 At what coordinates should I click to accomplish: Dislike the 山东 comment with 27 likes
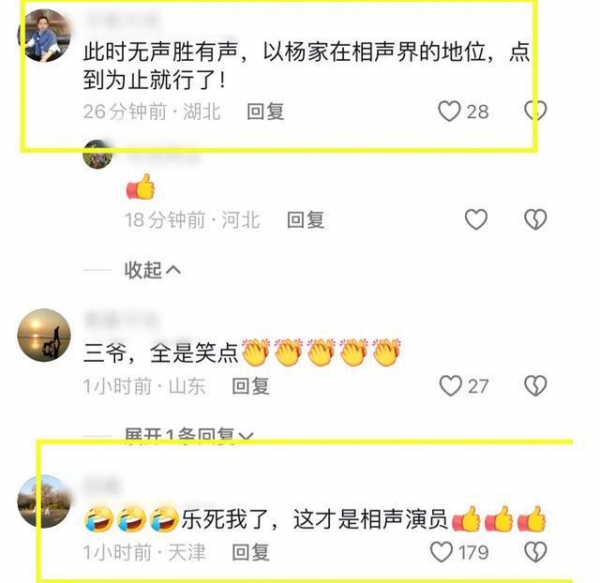pyautogui.click(x=536, y=385)
